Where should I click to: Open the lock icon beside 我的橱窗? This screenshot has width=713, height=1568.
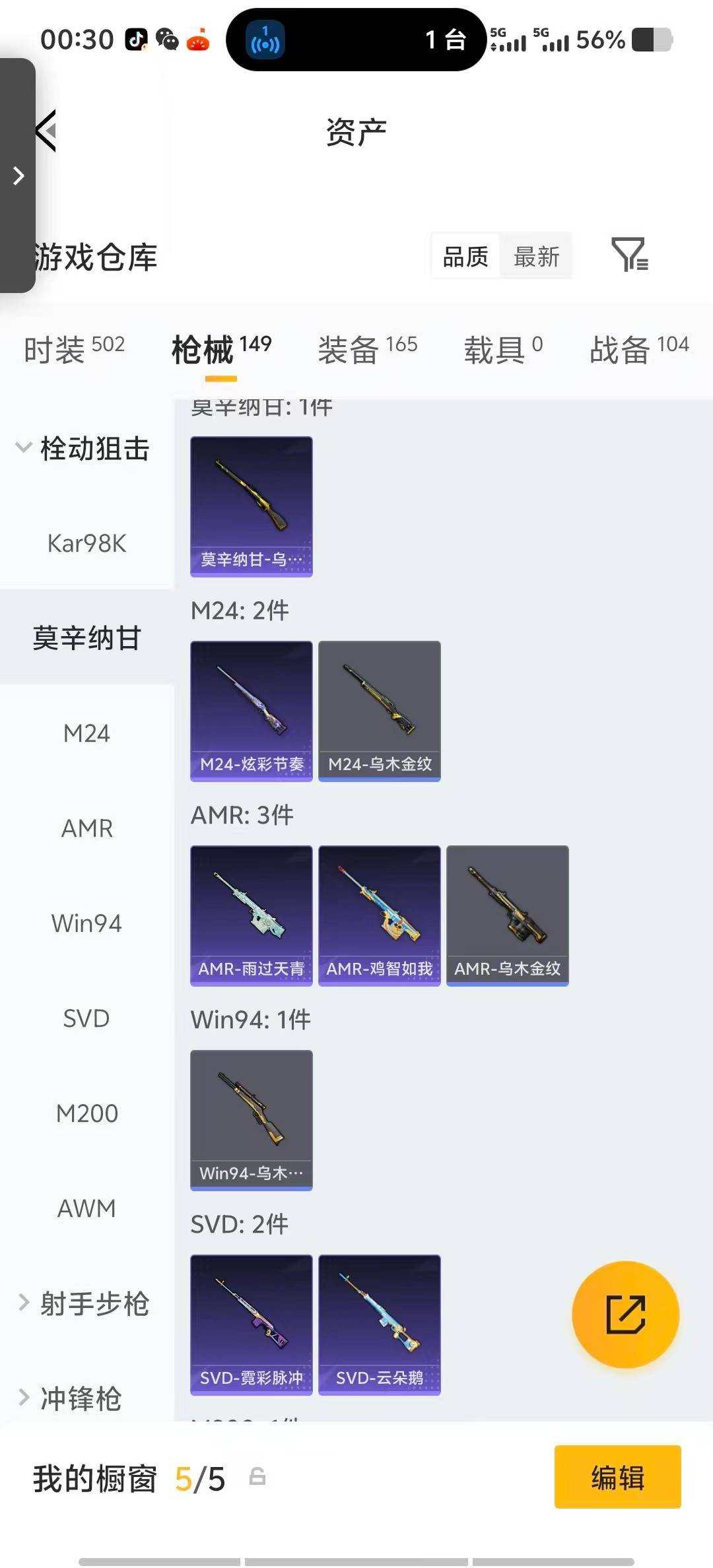coord(257,1478)
